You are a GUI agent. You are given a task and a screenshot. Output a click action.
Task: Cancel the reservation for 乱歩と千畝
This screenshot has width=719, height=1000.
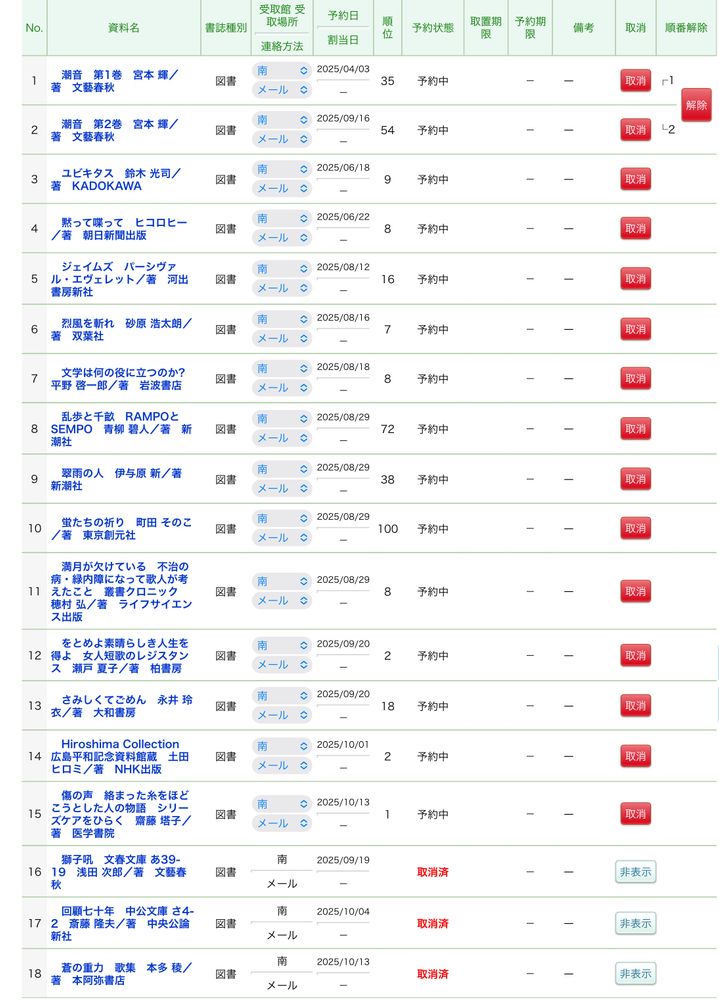click(635, 429)
